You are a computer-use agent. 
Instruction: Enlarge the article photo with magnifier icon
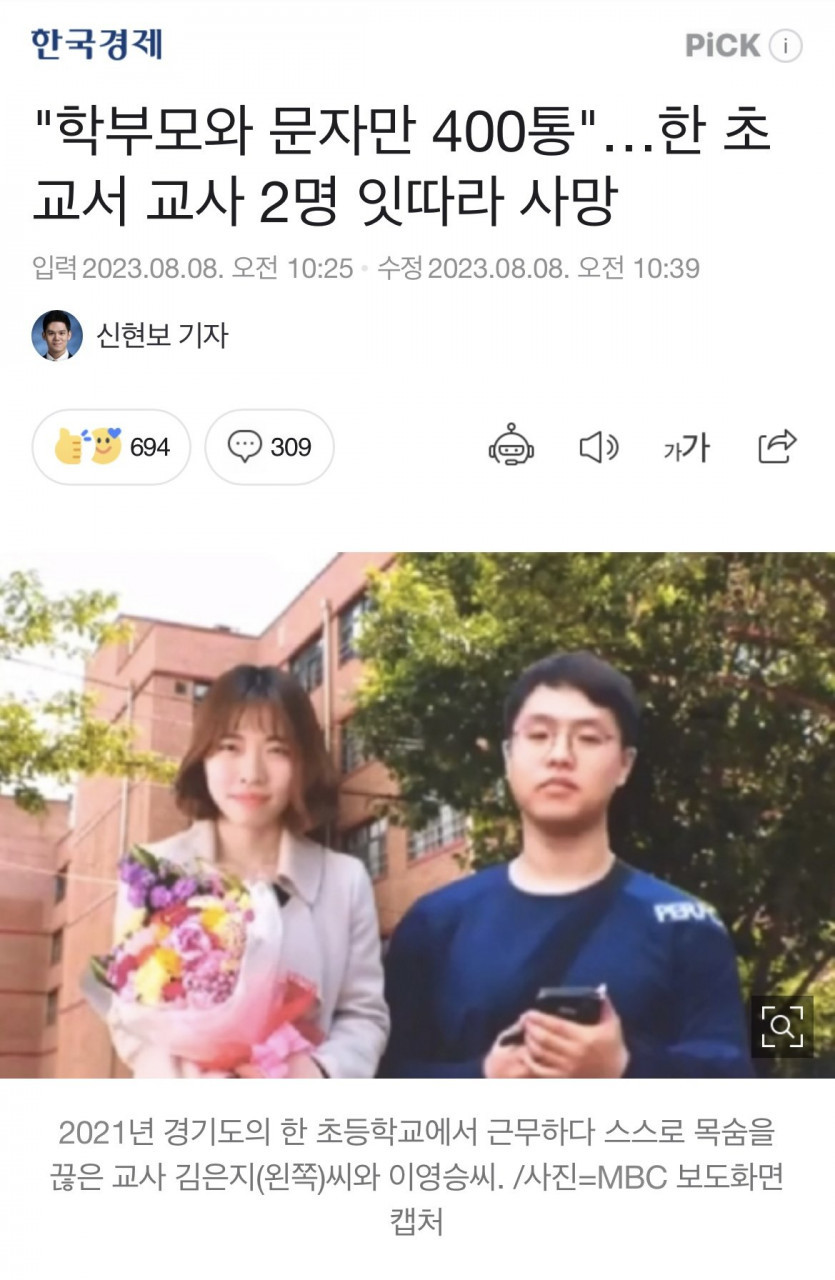pyautogui.click(x=782, y=1025)
